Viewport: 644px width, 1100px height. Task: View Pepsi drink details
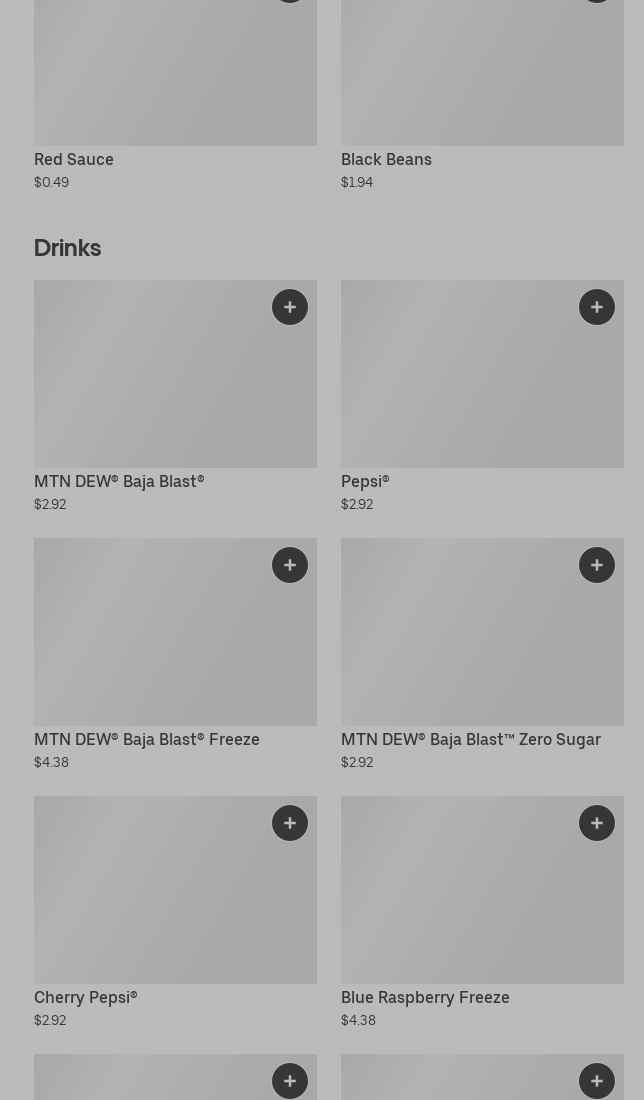pyautogui.click(x=365, y=481)
